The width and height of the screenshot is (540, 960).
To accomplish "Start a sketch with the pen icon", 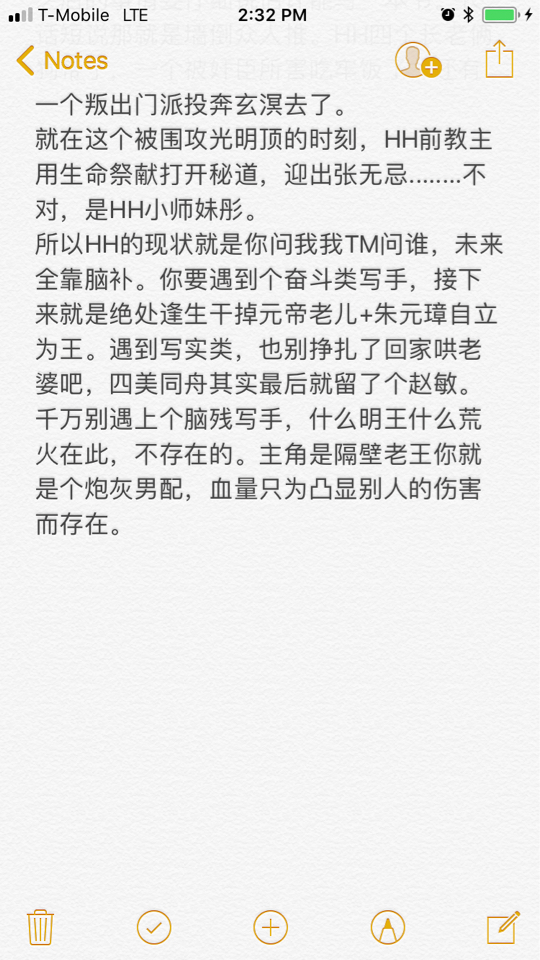I will pyautogui.click(x=388, y=927).
